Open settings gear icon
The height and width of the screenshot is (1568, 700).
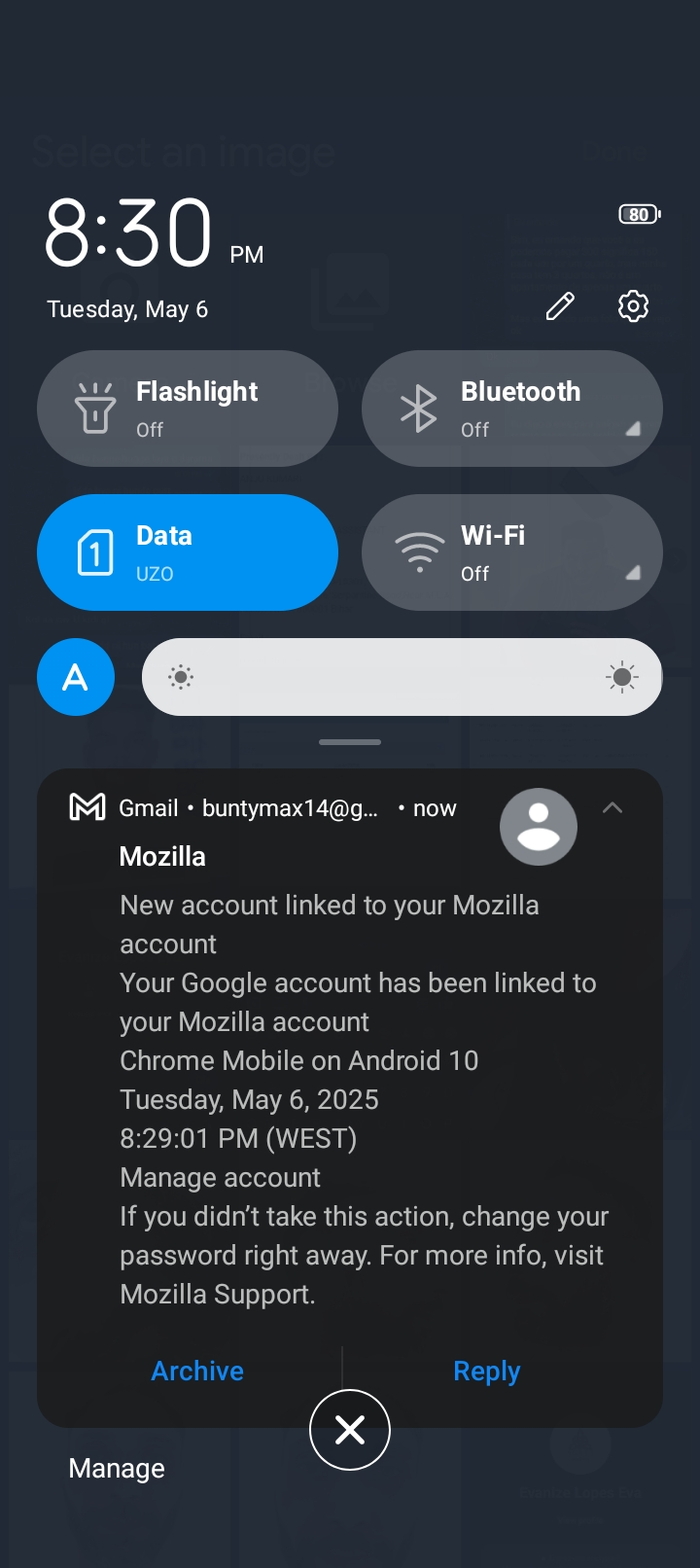633,306
